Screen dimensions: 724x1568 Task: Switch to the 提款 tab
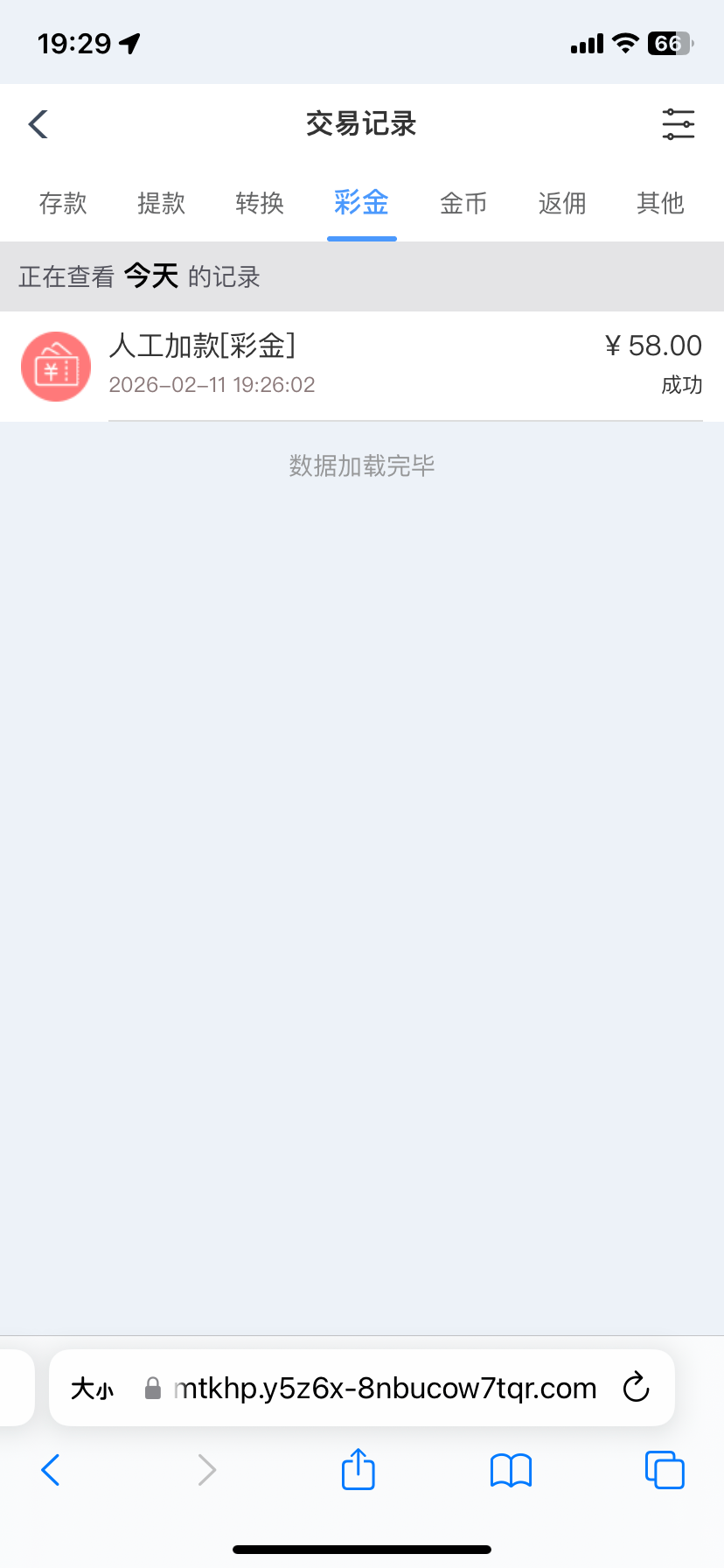tap(162, 204)
